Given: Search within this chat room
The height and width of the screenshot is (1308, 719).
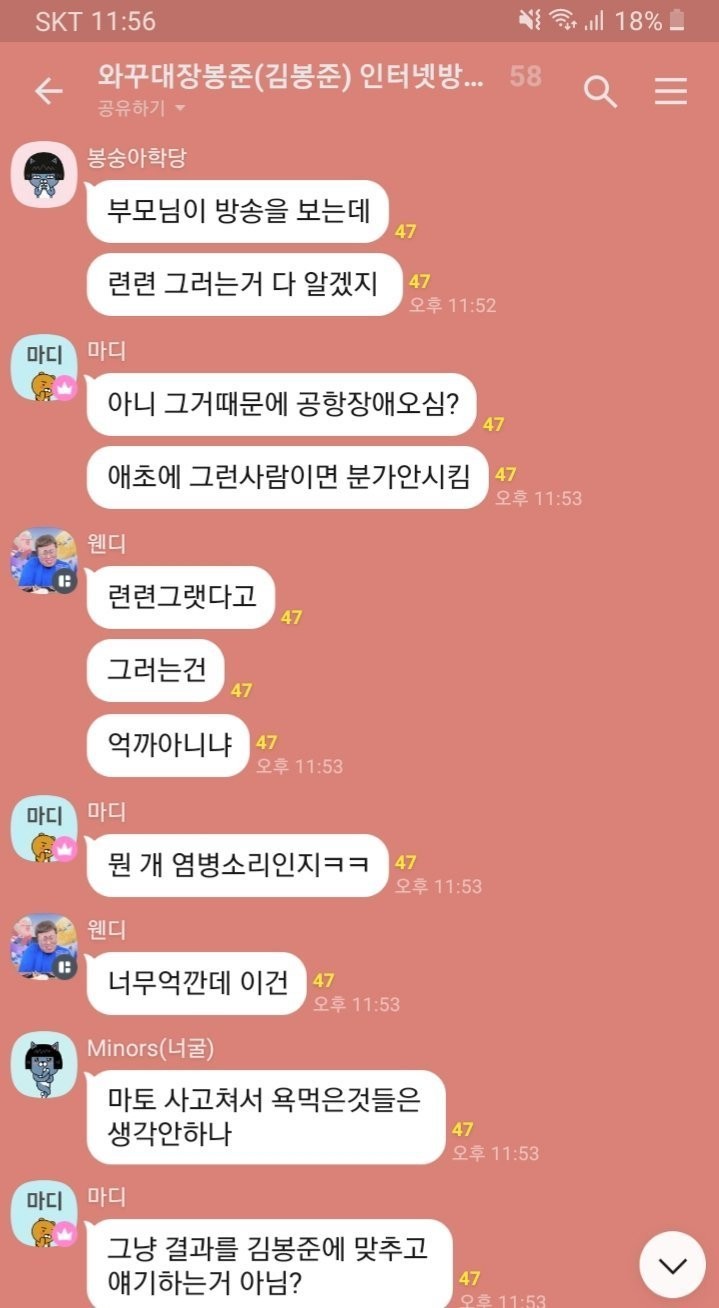Looking at the screenshot, I should click(599, 92).
